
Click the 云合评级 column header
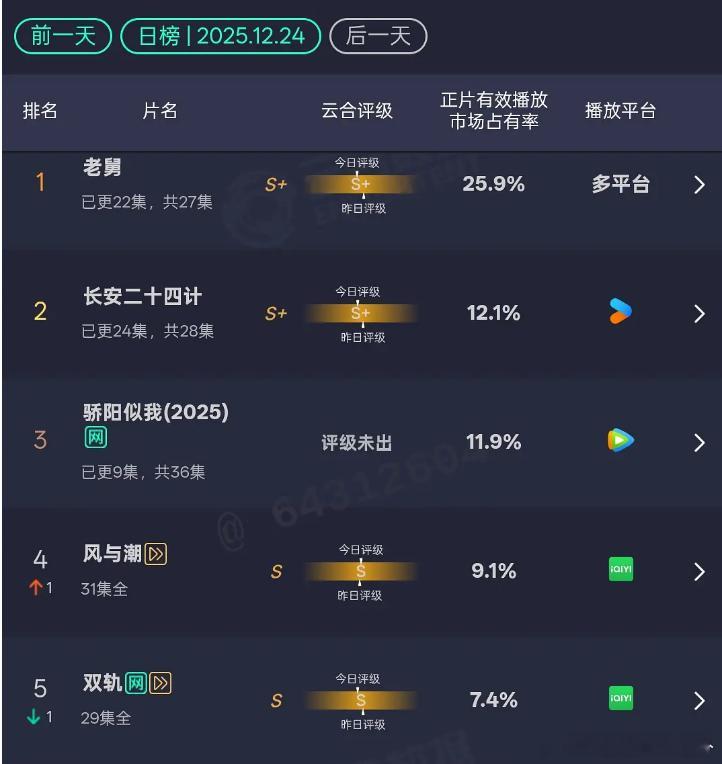(355, 111)
